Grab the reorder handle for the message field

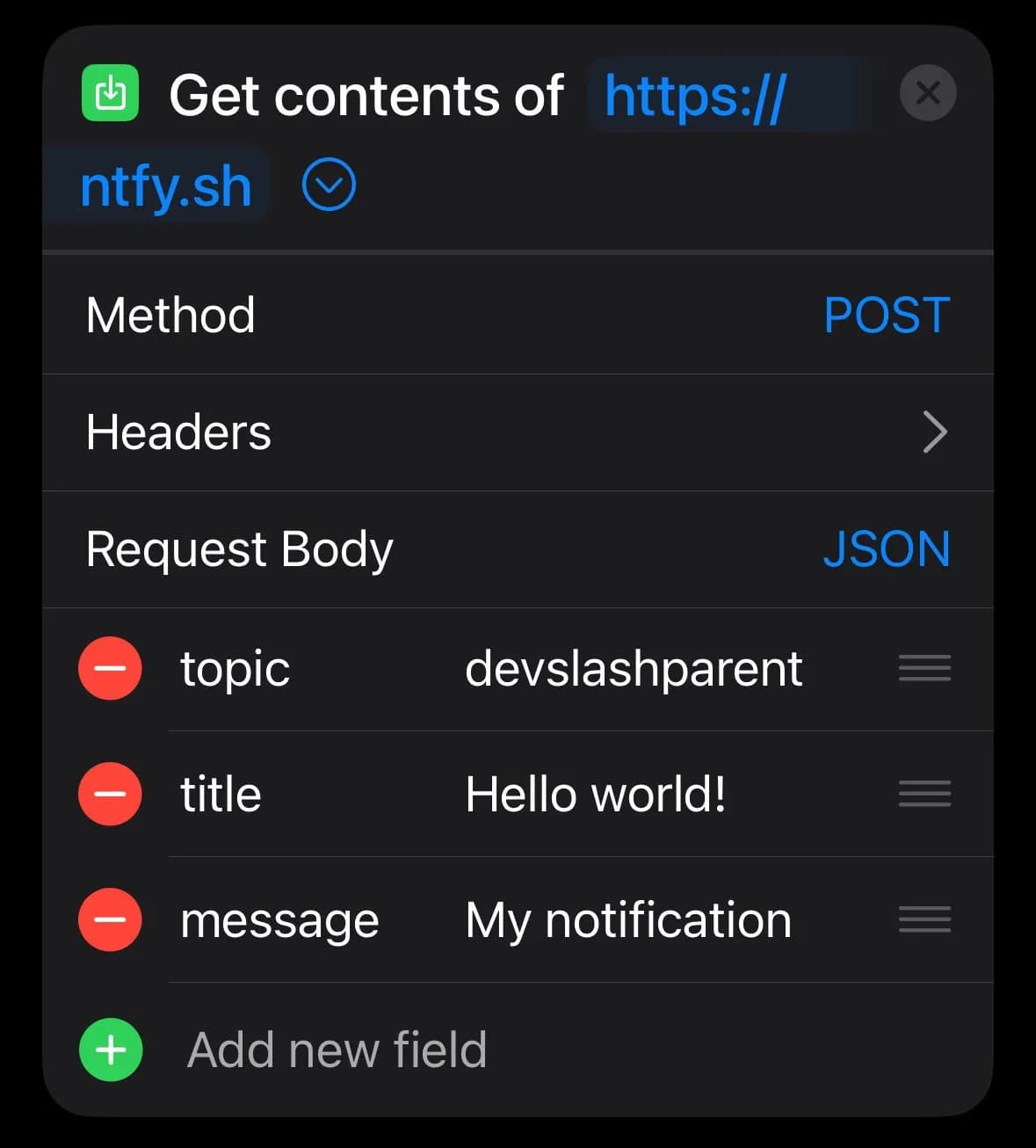pos(924,919)
